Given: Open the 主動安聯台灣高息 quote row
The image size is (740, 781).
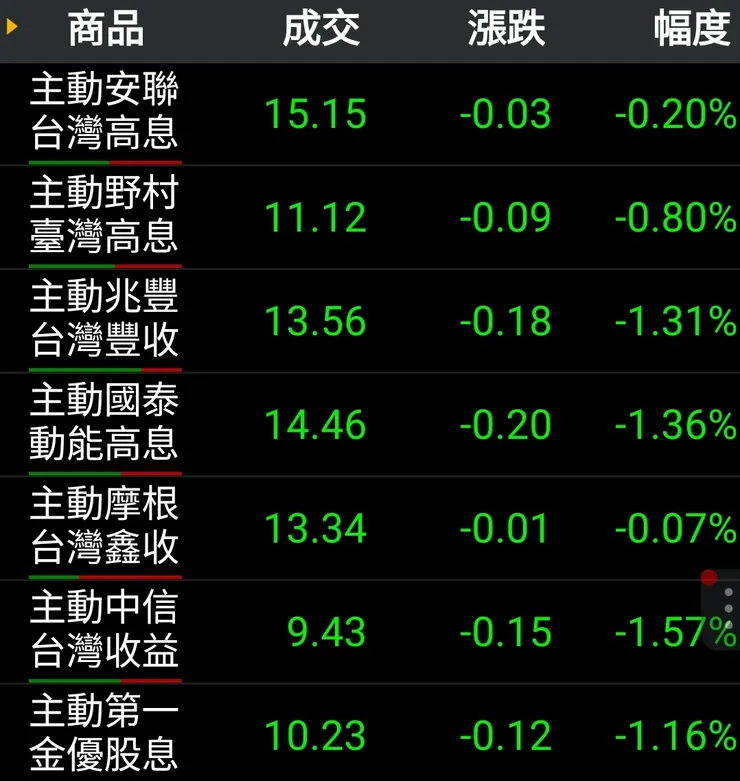Looking at the screenshot, I should (370, 114).
